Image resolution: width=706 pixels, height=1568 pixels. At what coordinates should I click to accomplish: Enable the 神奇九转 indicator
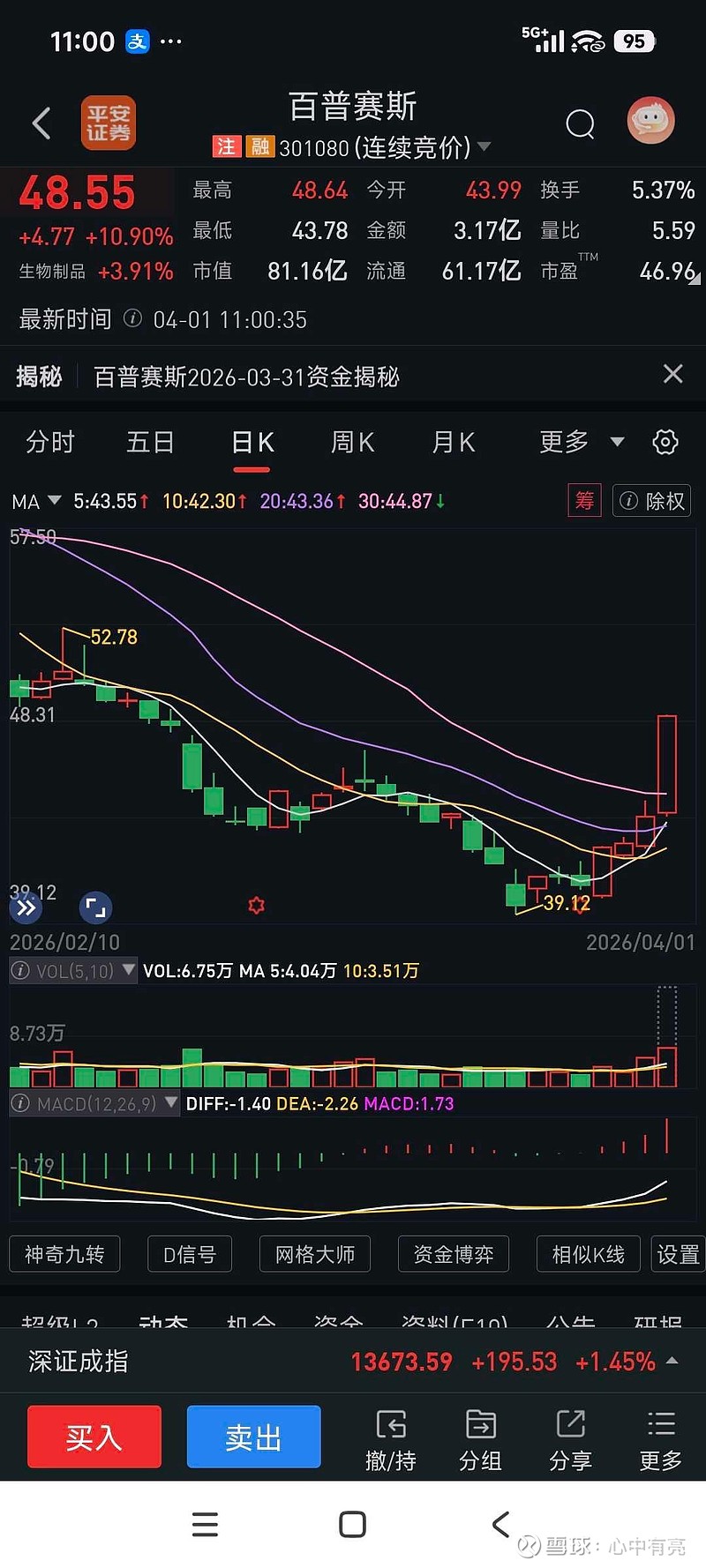64,1253
